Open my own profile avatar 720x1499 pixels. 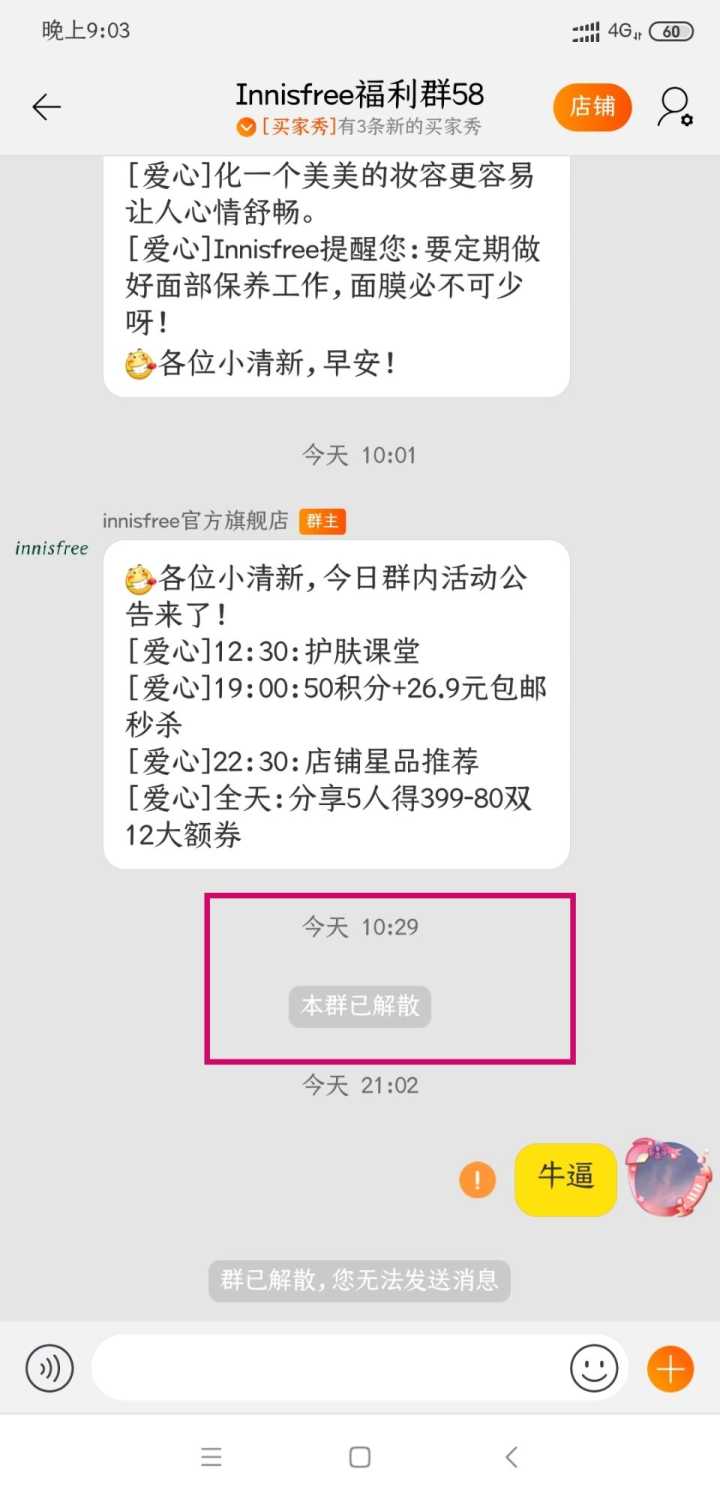667,1177
